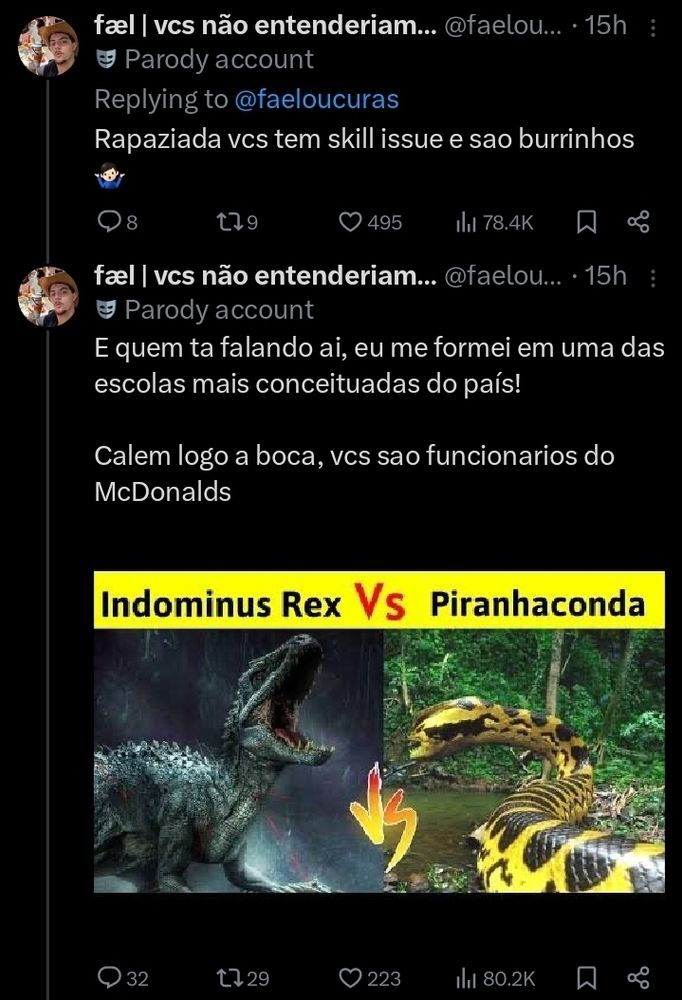Like the skill issue tweet
The image size is (682, 1000).
pyautogui.click(x=350, y=222)
